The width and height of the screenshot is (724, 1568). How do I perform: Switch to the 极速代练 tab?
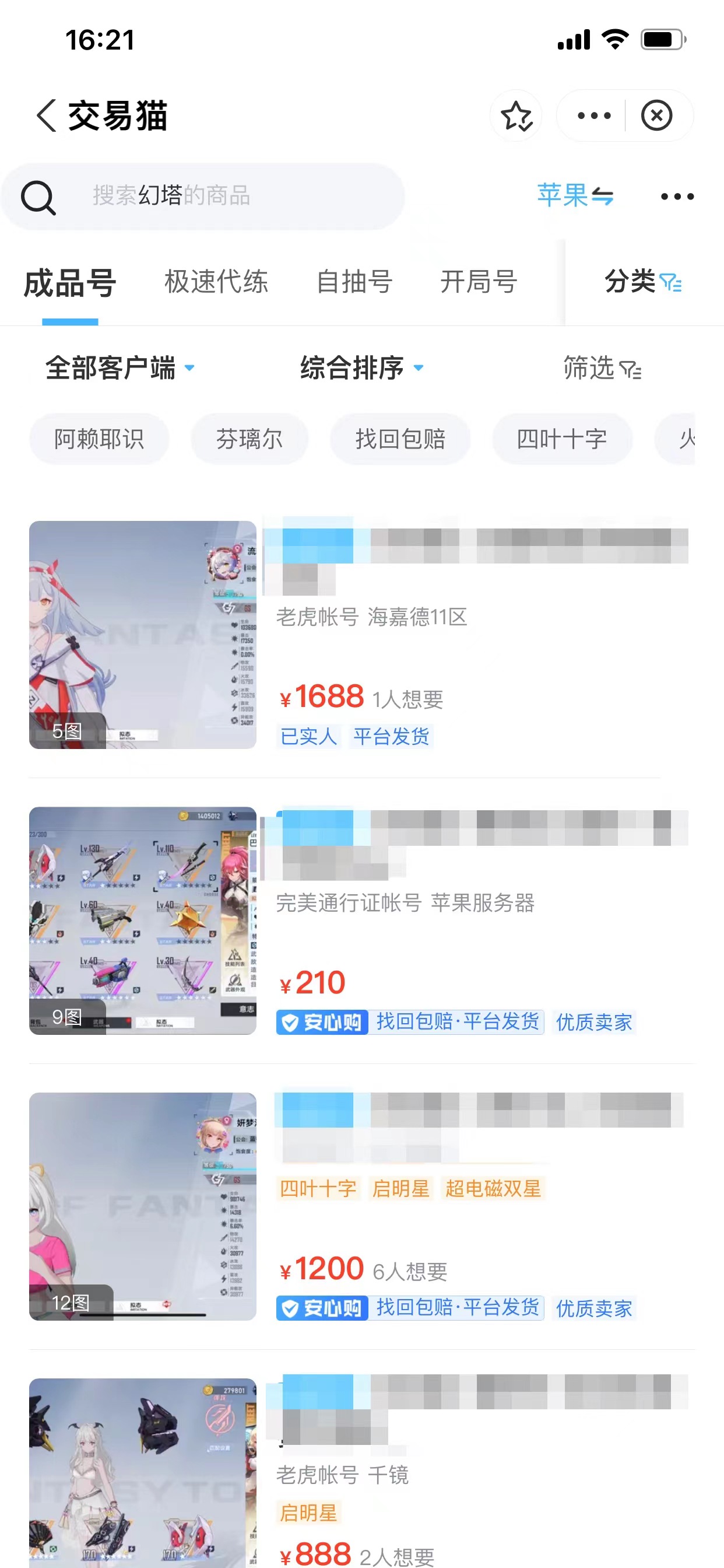click(216, 282)
